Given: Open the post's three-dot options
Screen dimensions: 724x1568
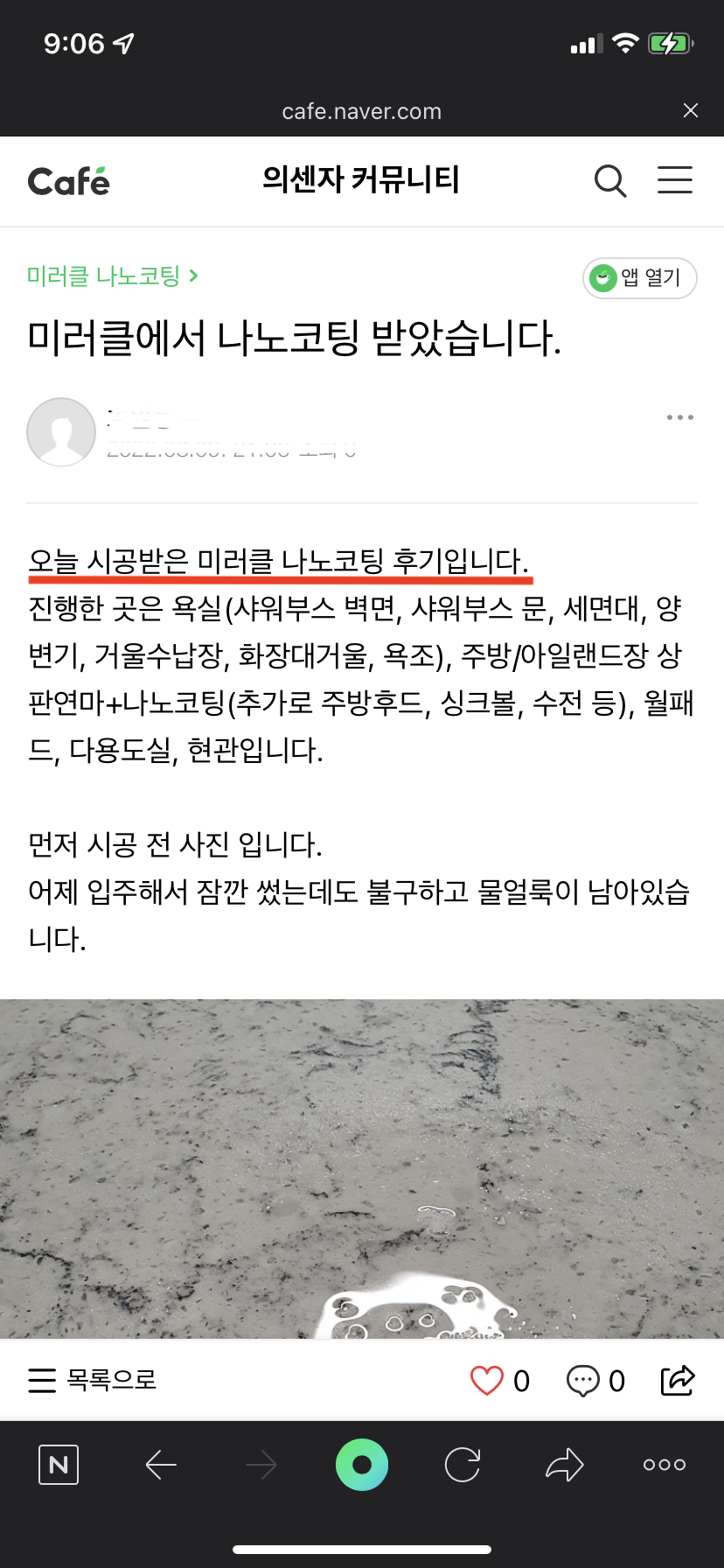Looking at the screenshot, I should click(679, 417).
